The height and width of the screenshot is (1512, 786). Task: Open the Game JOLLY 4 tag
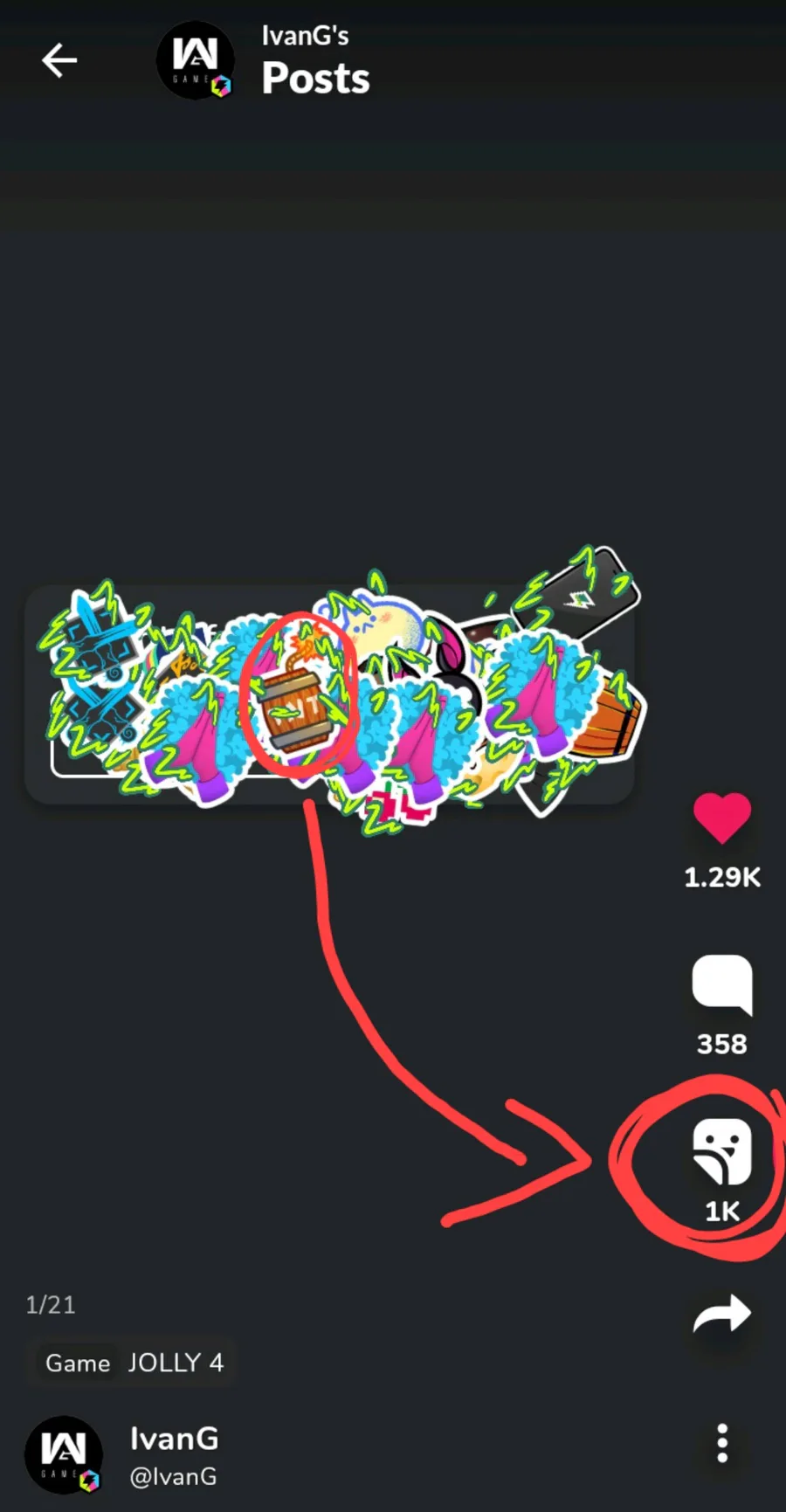132,1363
